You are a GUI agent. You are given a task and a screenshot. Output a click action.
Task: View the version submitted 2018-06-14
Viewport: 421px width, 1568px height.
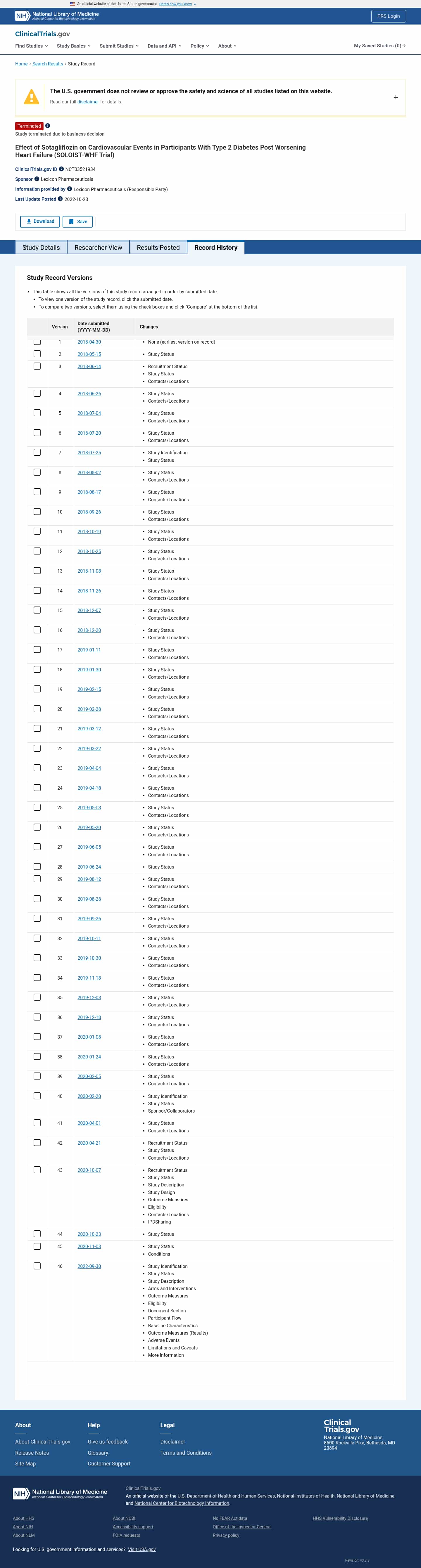coord(89,366)
